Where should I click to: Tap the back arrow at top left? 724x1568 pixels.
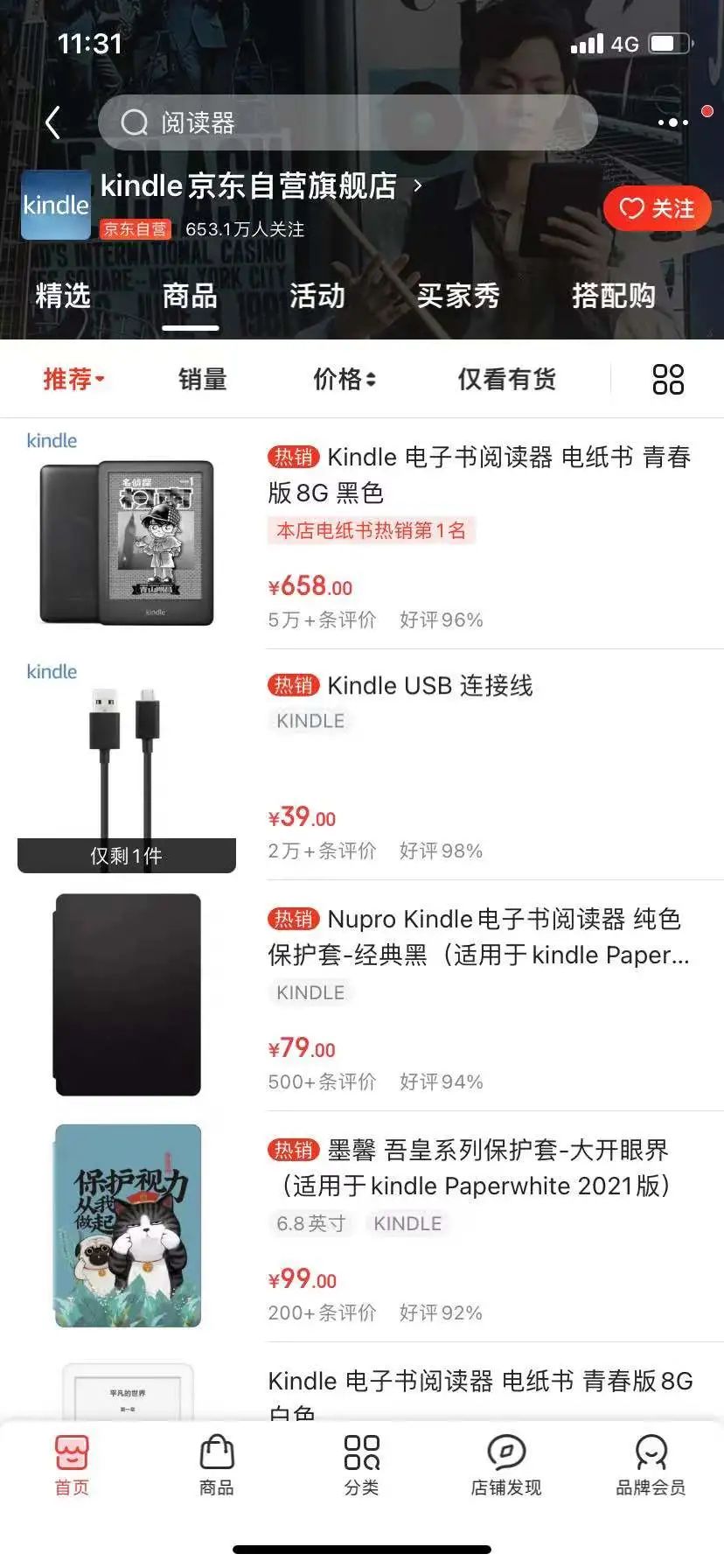(52, 122)
